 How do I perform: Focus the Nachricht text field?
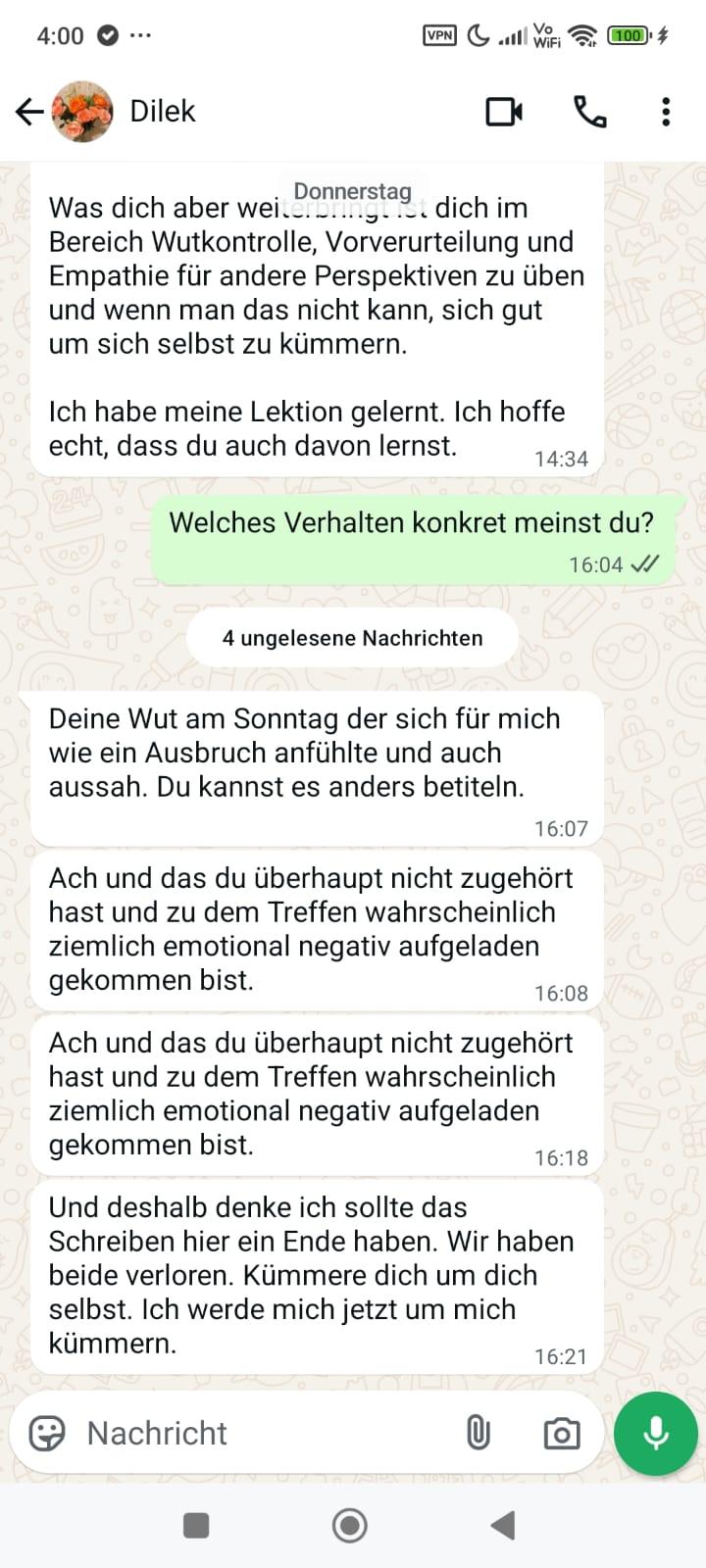pyautogui.click(x=265, y=1433)
